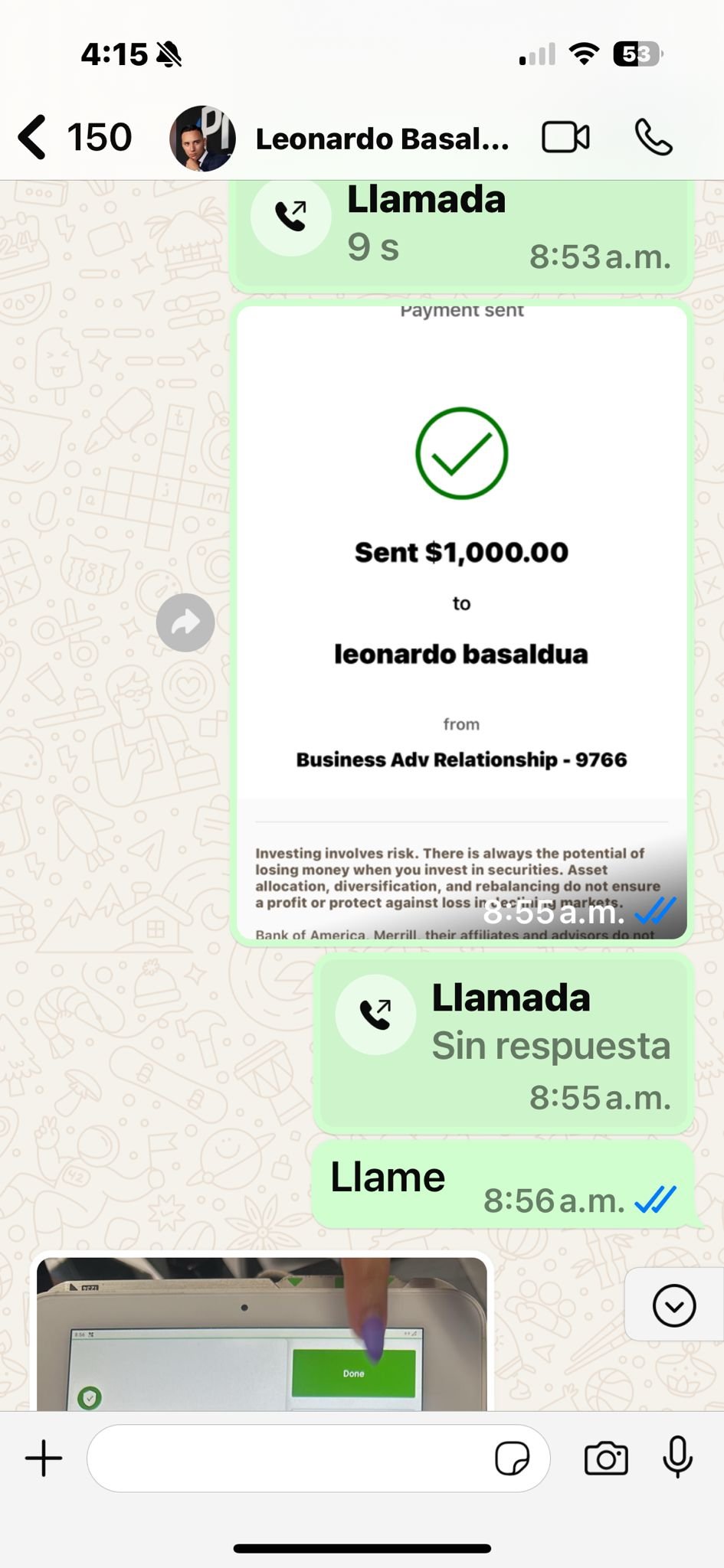Start a voice call with Leonardo
This screenshot has height=1568, width=724.
(x=654, y=138)
